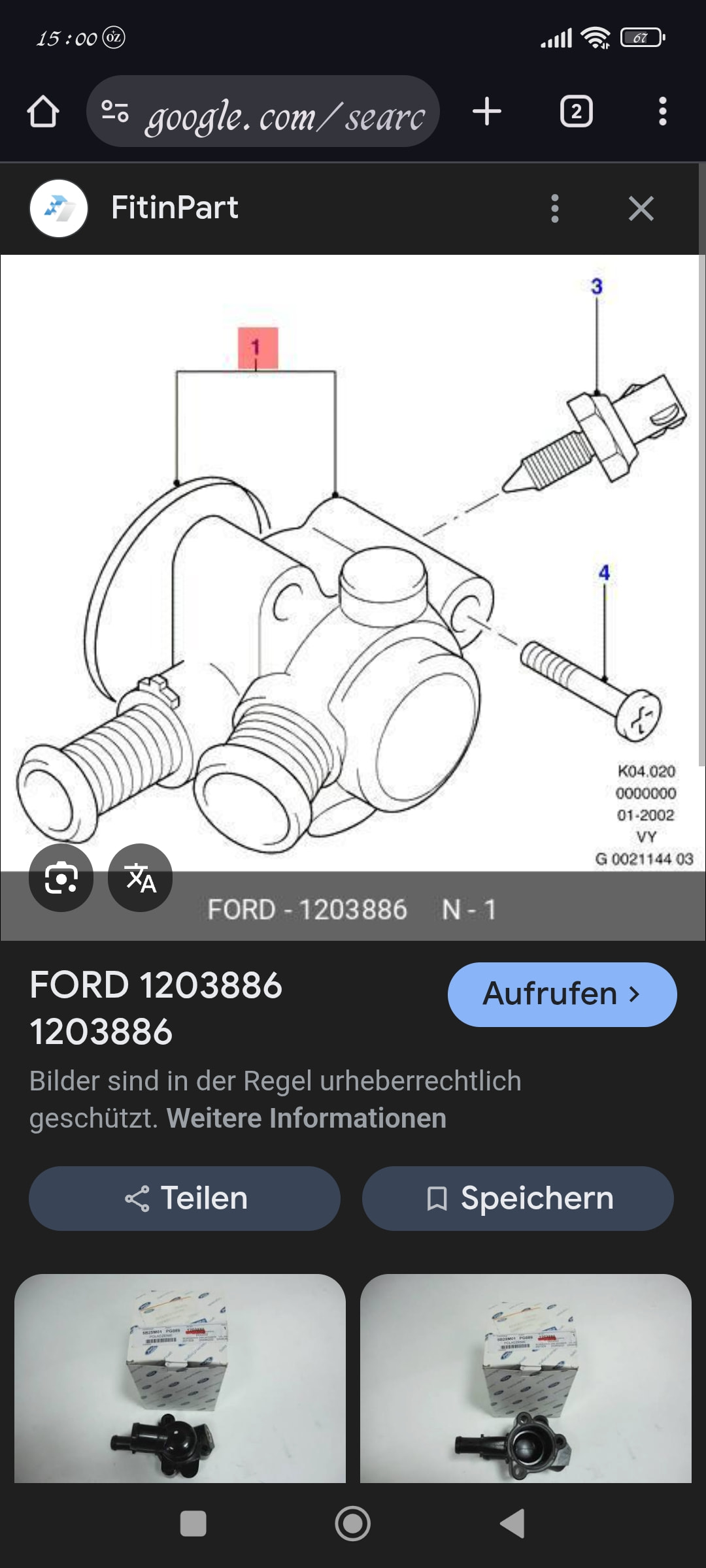The height and width of the screenshot is (1568, 706).
Task: Open a new browser tab
Action: (487, 112)
